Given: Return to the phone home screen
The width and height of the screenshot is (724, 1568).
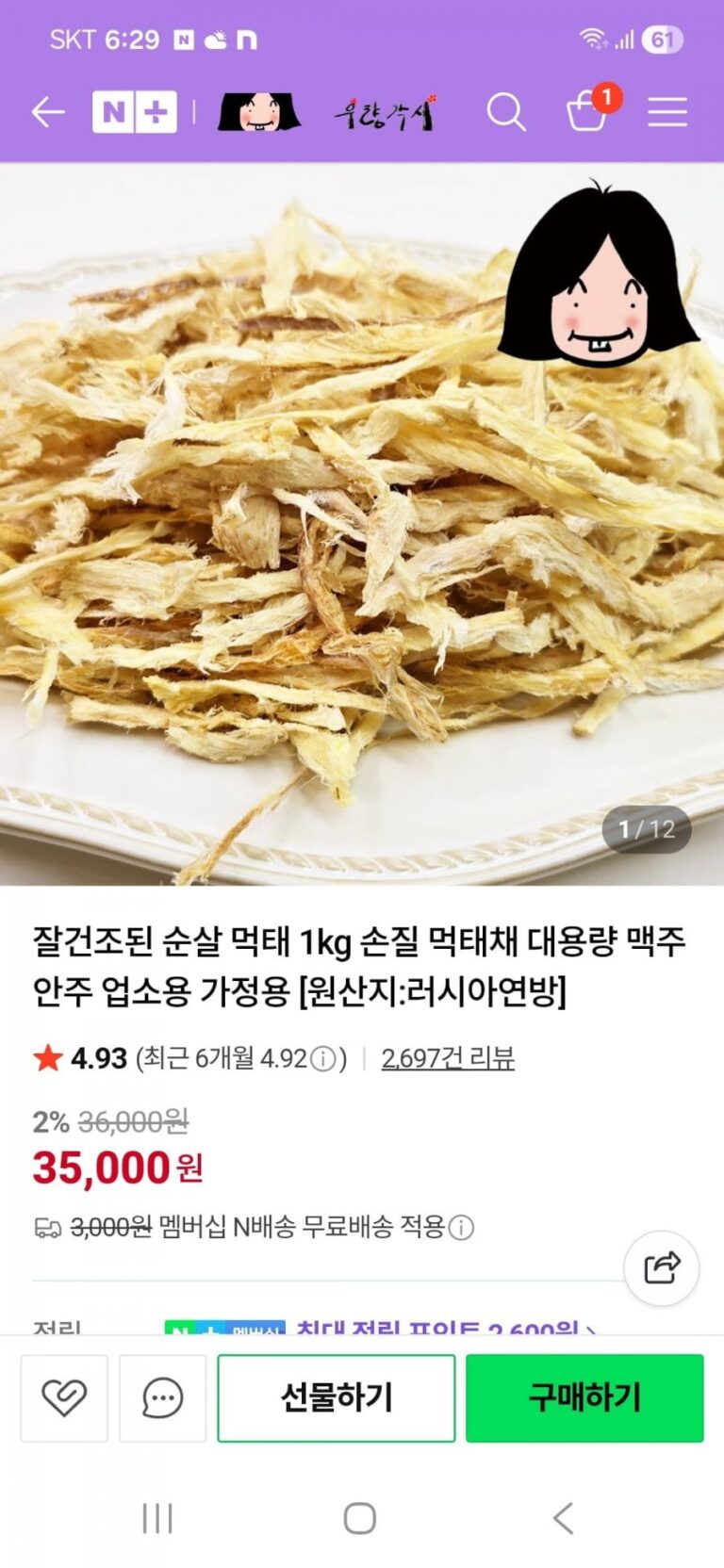Looking at the screenshot, I should 360,1518.
